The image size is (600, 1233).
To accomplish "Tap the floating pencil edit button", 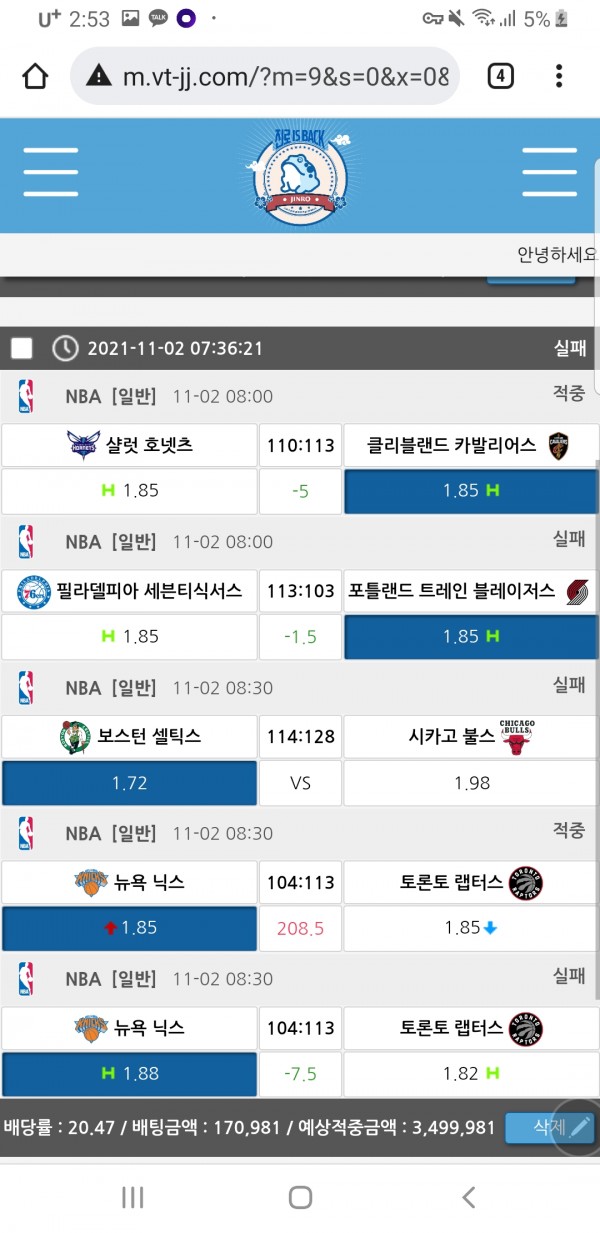I will 578,1128.
